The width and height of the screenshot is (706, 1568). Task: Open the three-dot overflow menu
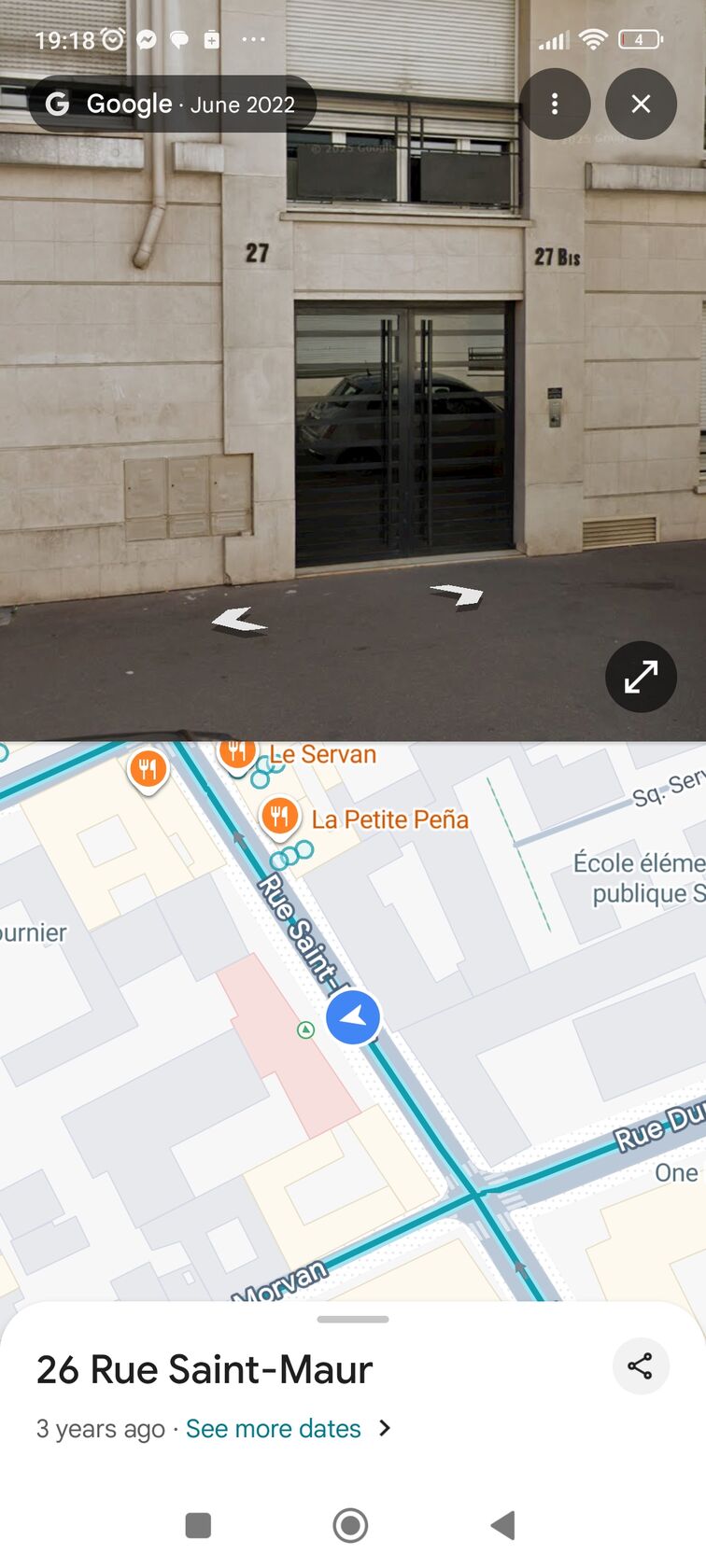tap(555, 104)
